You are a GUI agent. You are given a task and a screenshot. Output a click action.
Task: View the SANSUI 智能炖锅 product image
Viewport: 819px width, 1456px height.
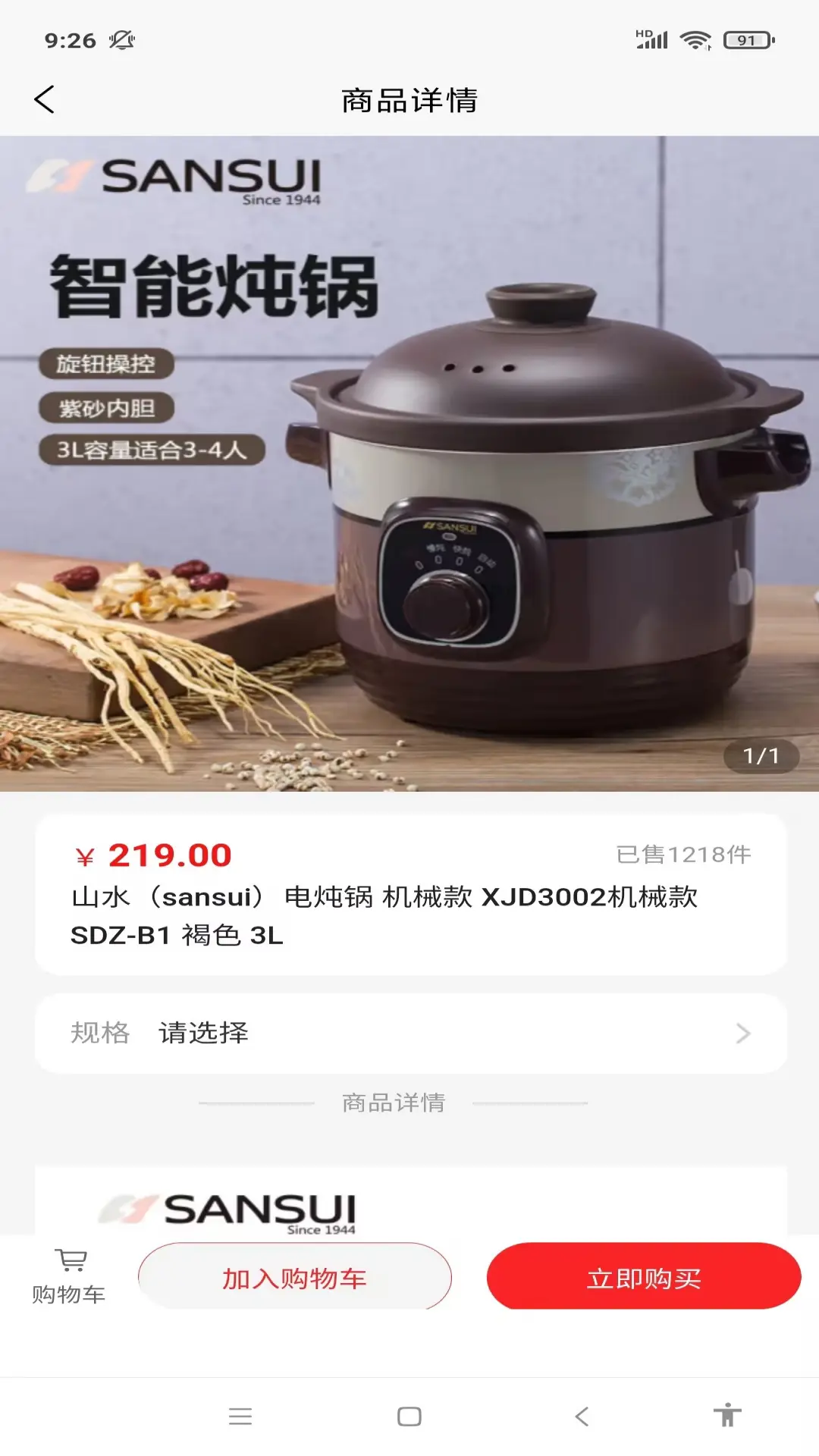pos(409,463)
